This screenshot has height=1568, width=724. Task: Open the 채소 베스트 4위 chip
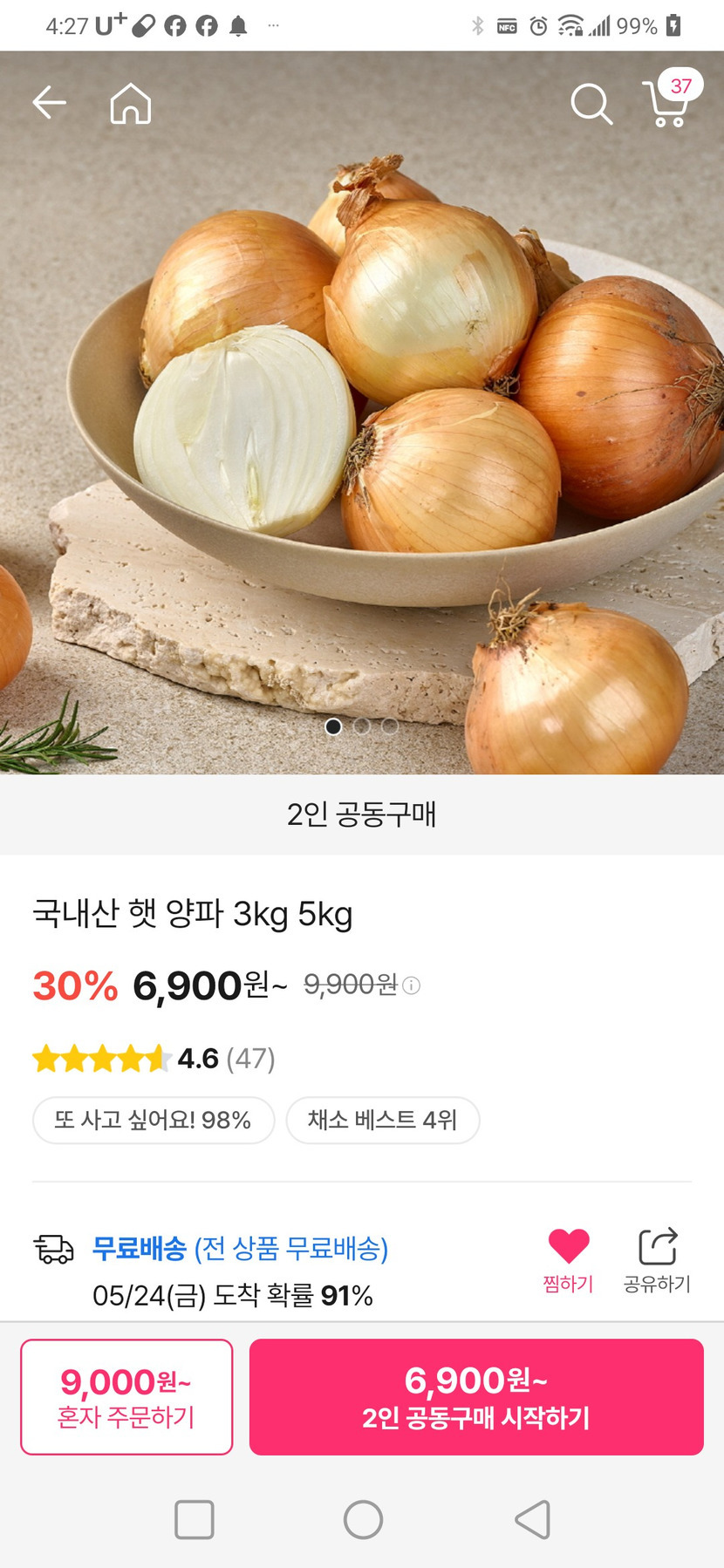coord(382,1120)
